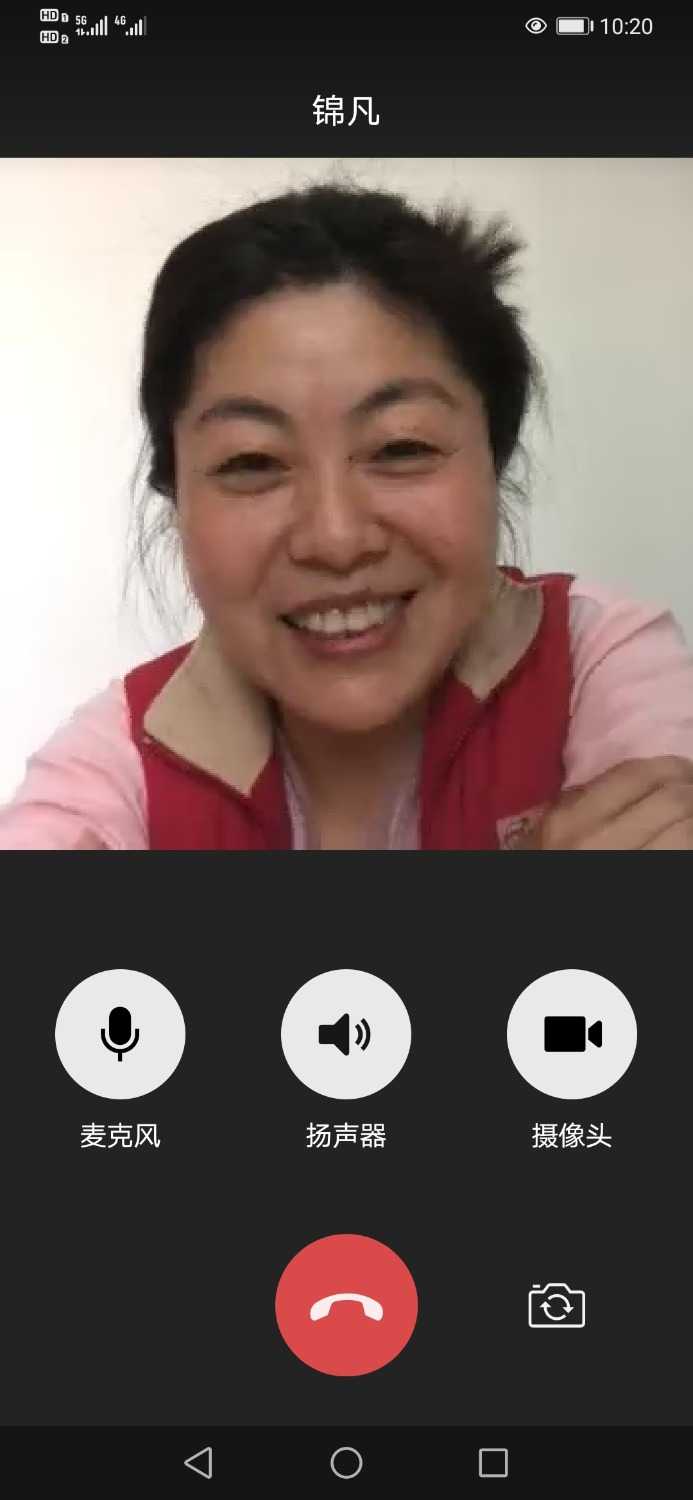Toggle the speaker (扬声器) button
This screenshot has height=1500, width=693.
(346, 1034)
